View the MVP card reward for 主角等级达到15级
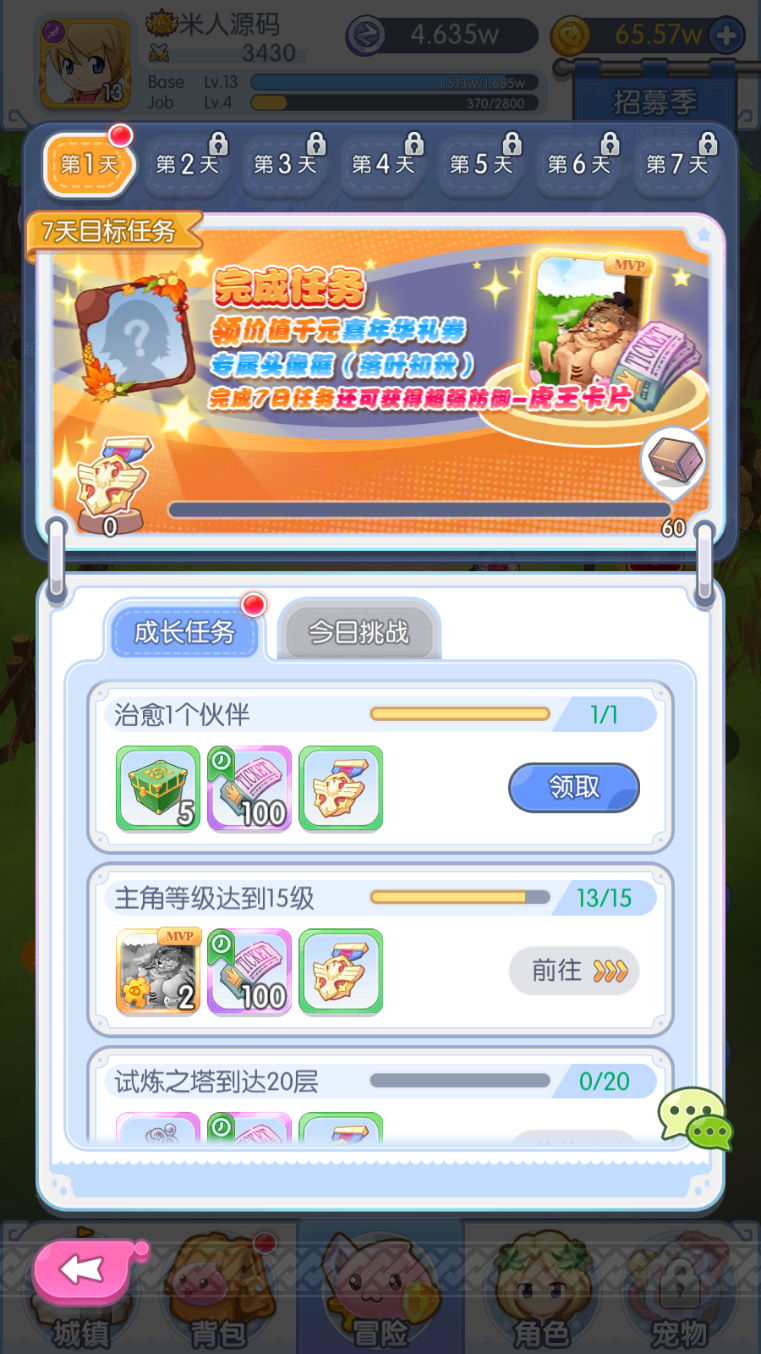The image size is (761, 1354). (x=158, y=971)
